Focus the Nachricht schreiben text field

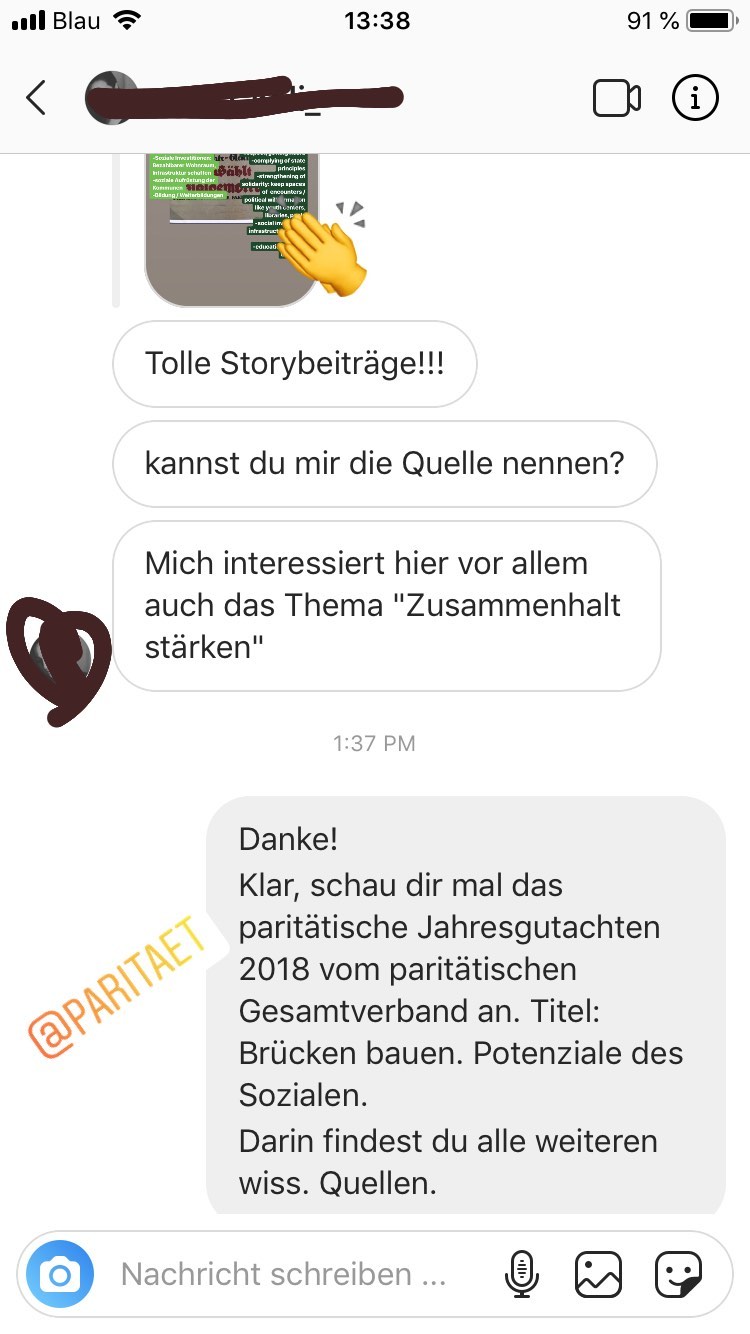coord(285,1275)
